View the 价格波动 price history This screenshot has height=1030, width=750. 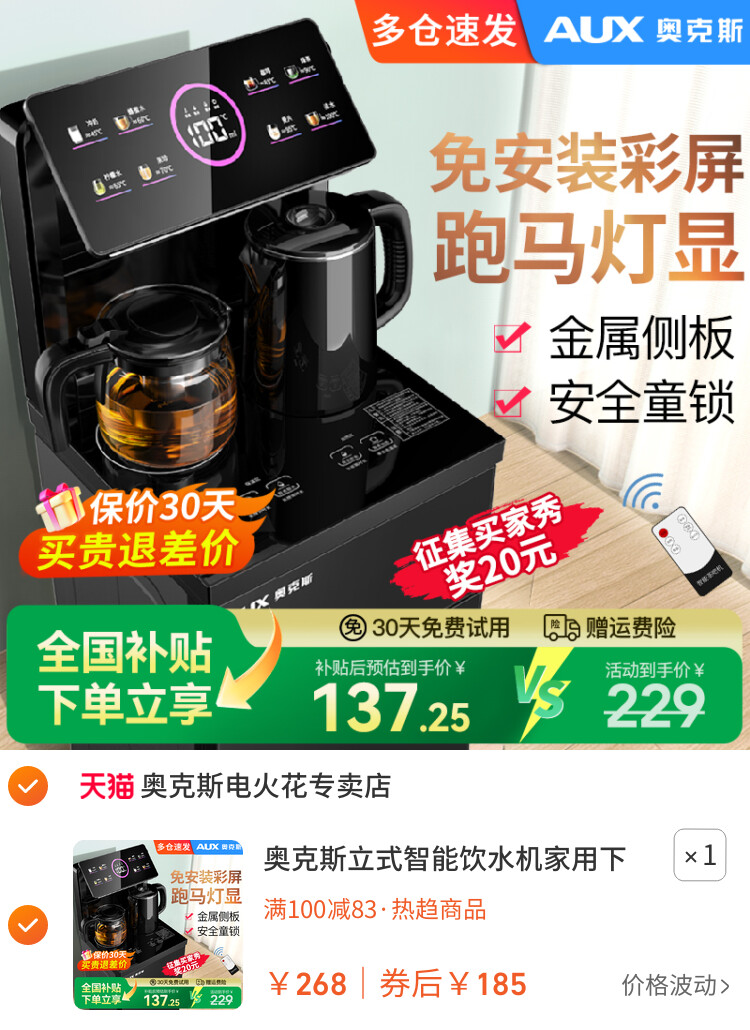676,984
